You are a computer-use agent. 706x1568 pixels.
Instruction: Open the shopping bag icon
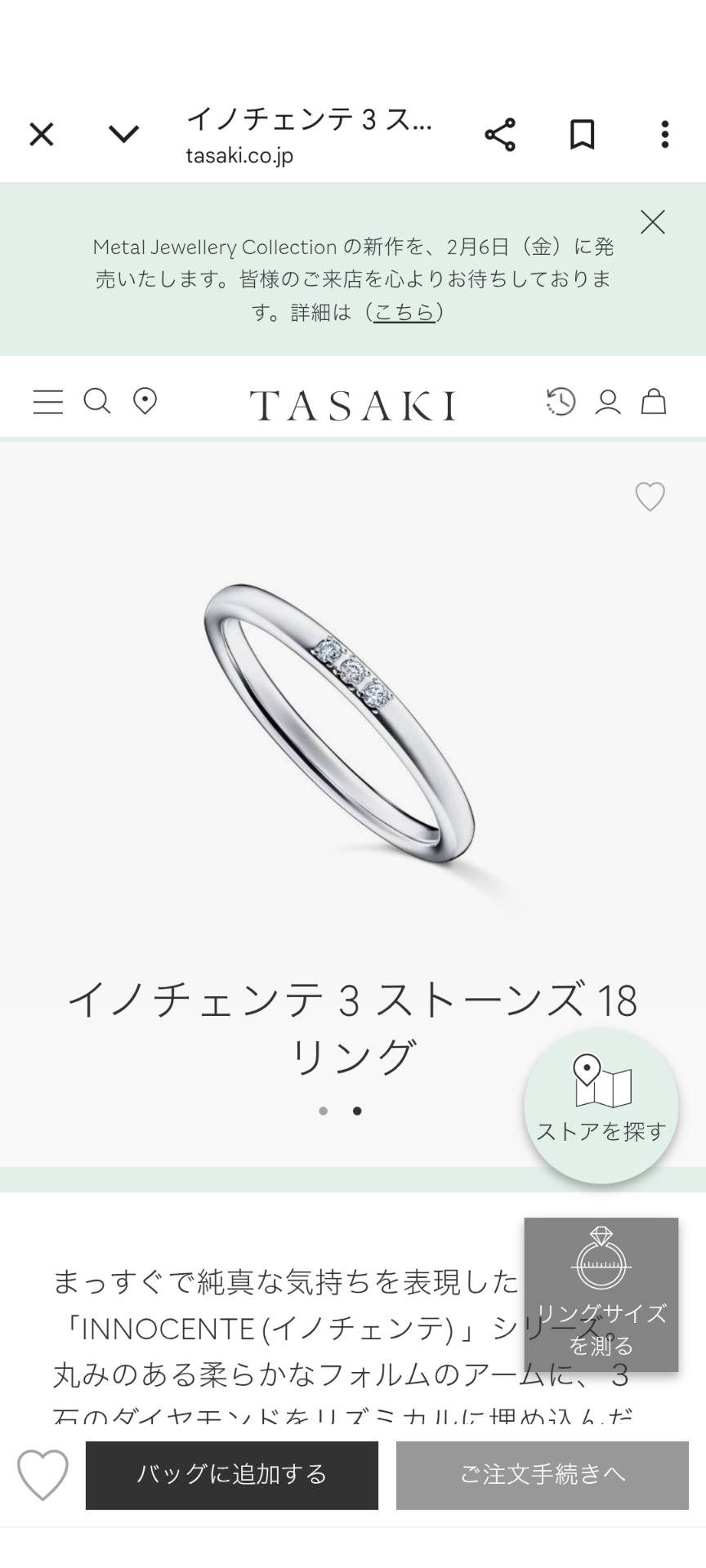[x=655, y=402]
